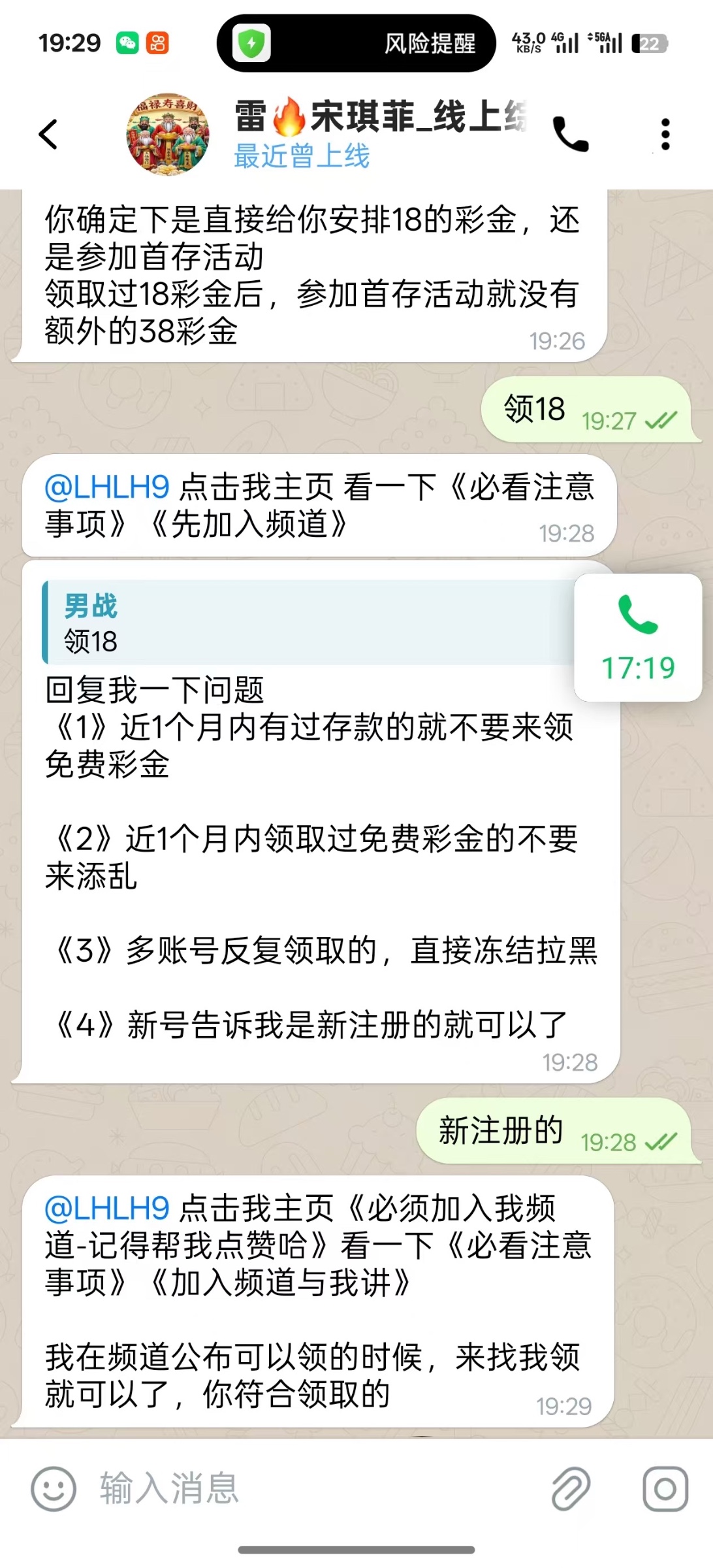Tap the @LHLH9 mention in the 19:29 message
This screenshot has height=1568, width=713.
(x=107, y=1209)
